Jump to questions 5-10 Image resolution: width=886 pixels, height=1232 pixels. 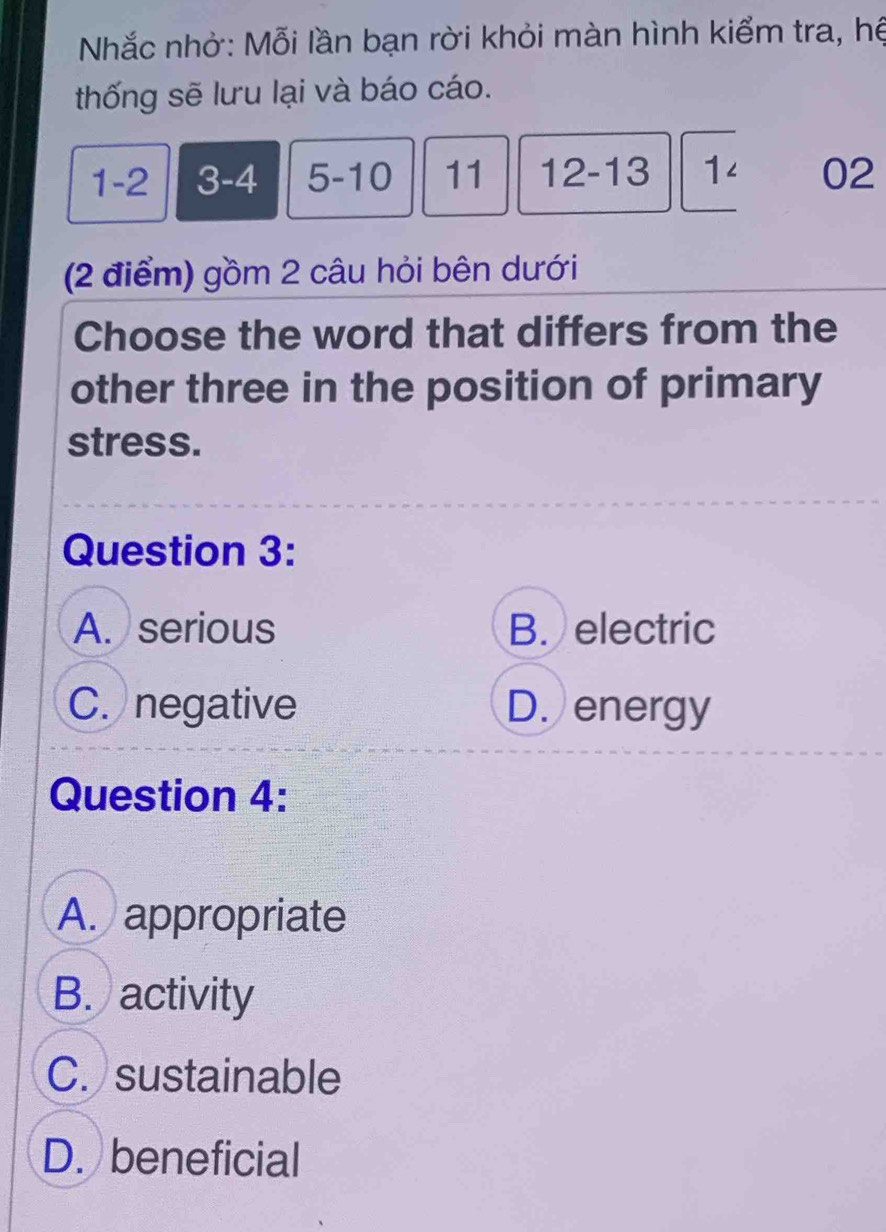(x=349, y=178)
